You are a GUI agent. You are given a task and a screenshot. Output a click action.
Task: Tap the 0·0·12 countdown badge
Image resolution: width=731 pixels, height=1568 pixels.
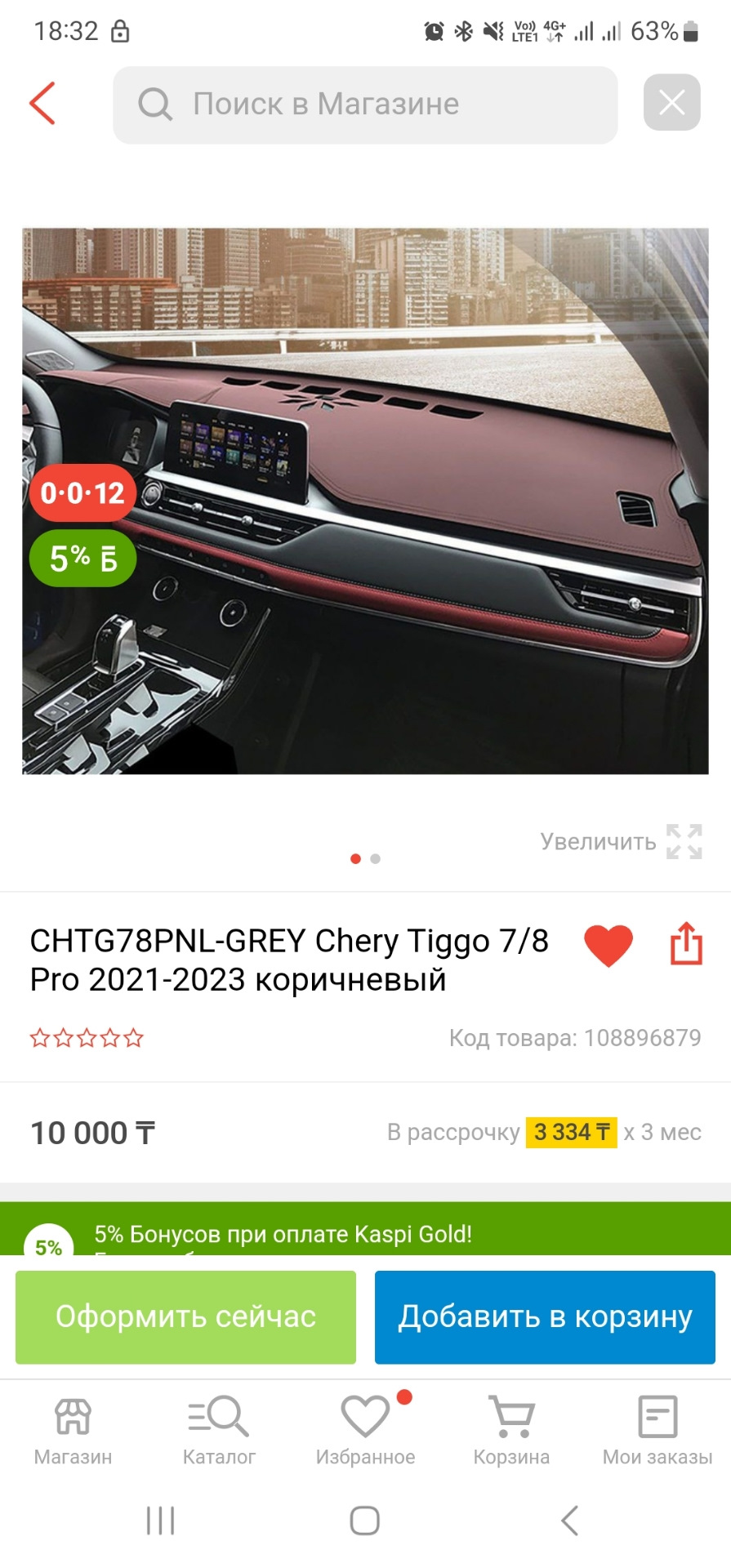pyautogui.click(x=82, y=492)
